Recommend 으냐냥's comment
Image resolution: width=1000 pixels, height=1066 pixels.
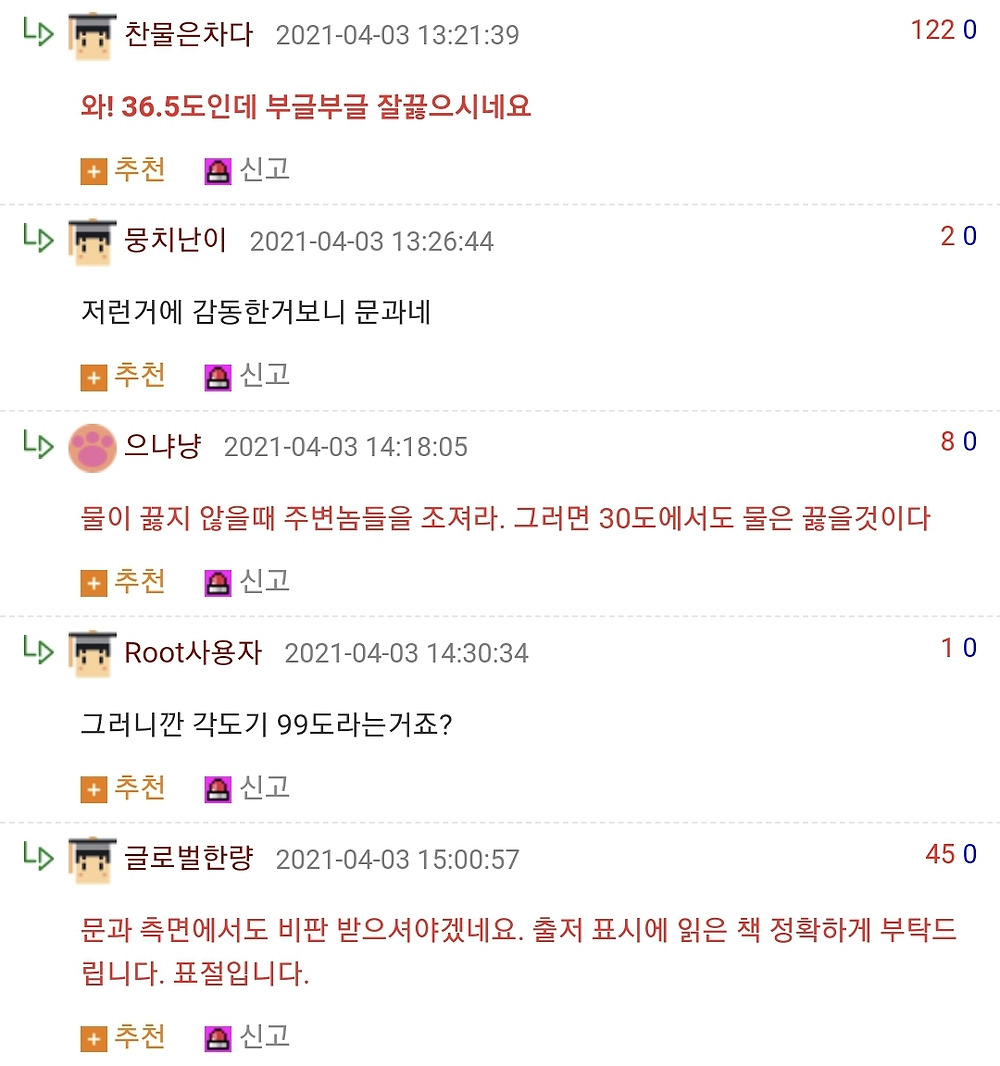[x=124, y=582]
